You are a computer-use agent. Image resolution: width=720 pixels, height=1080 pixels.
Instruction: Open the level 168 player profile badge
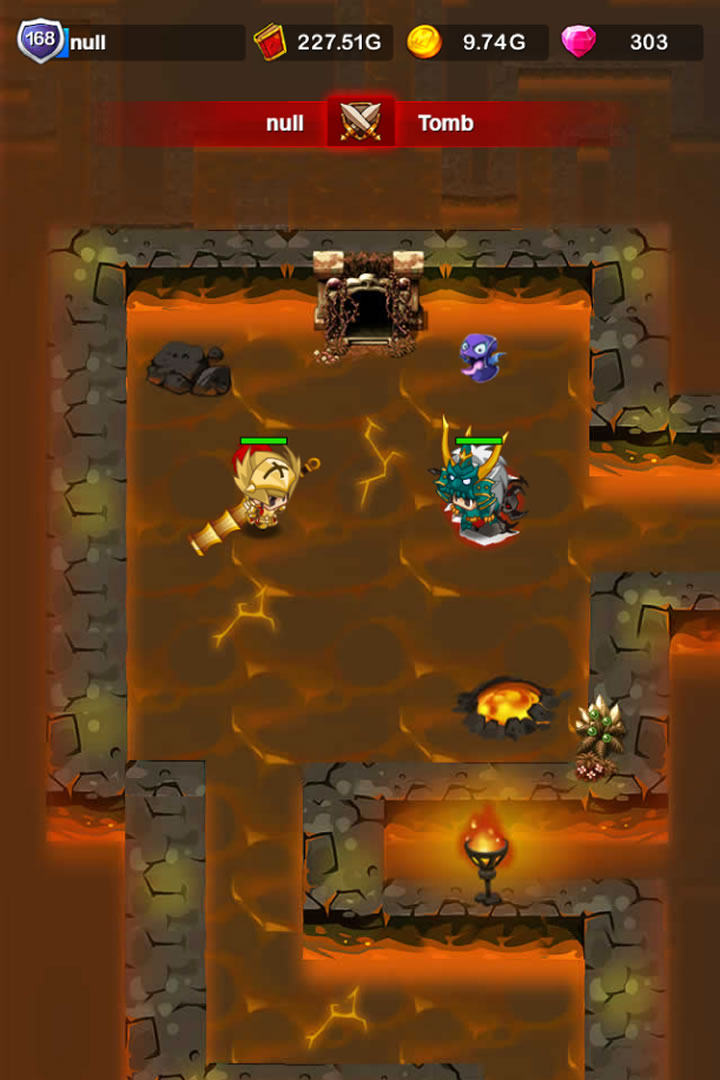click(40, 42)
